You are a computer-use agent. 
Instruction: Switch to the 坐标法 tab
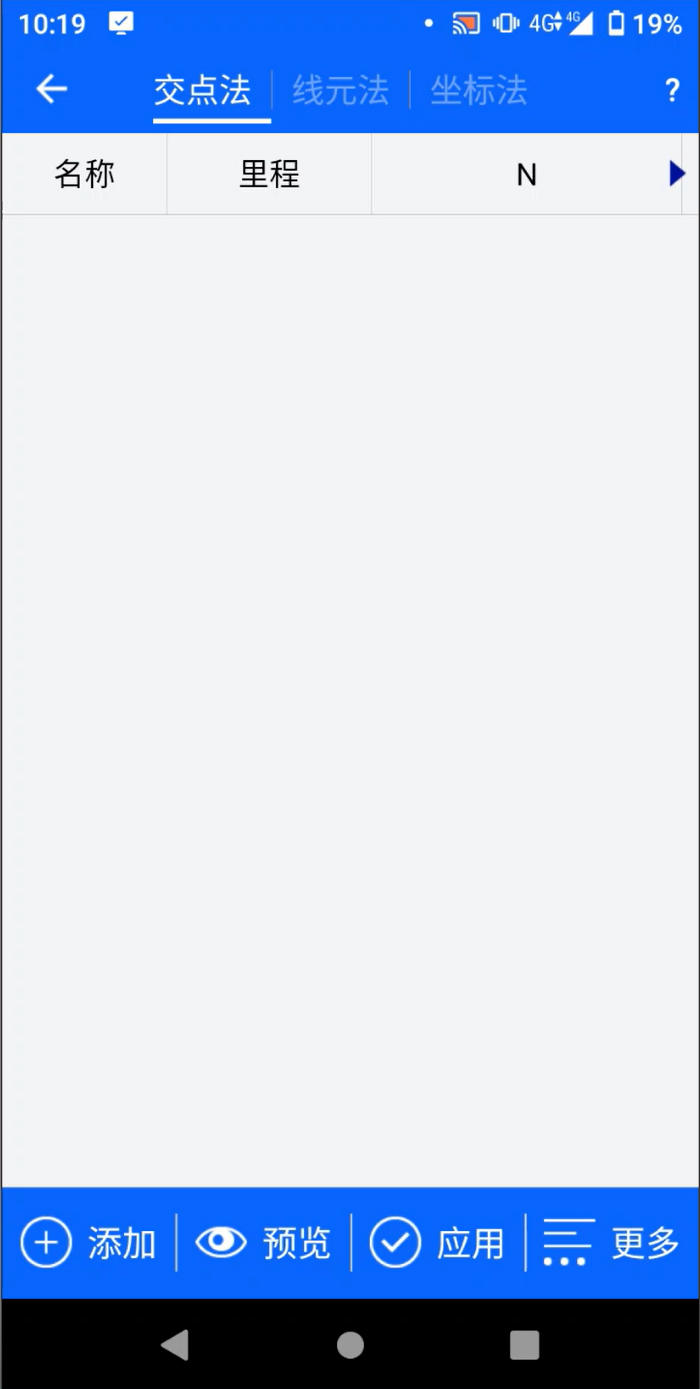coord(478,91)
